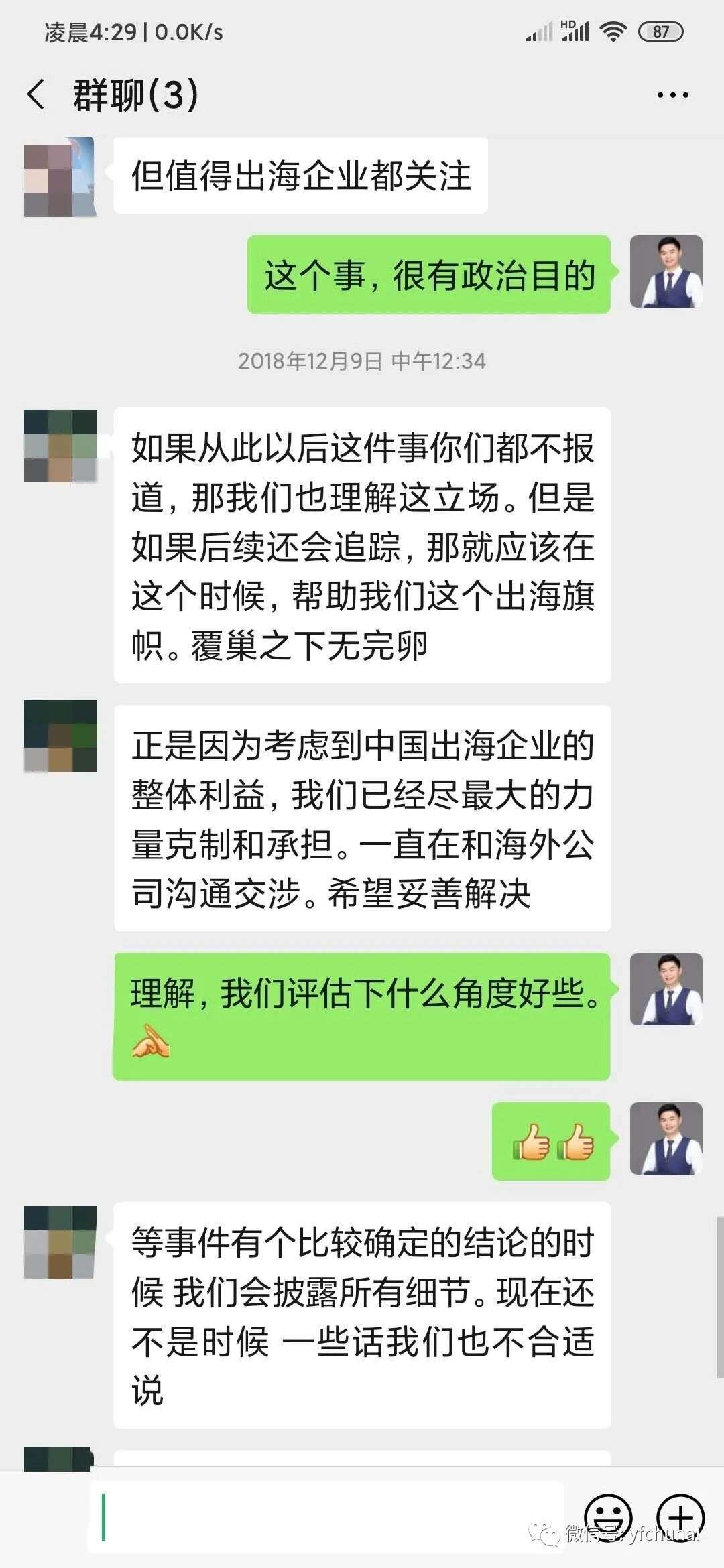
Task: Tap the cellular signal strength icon
Action: pos(539,31)
